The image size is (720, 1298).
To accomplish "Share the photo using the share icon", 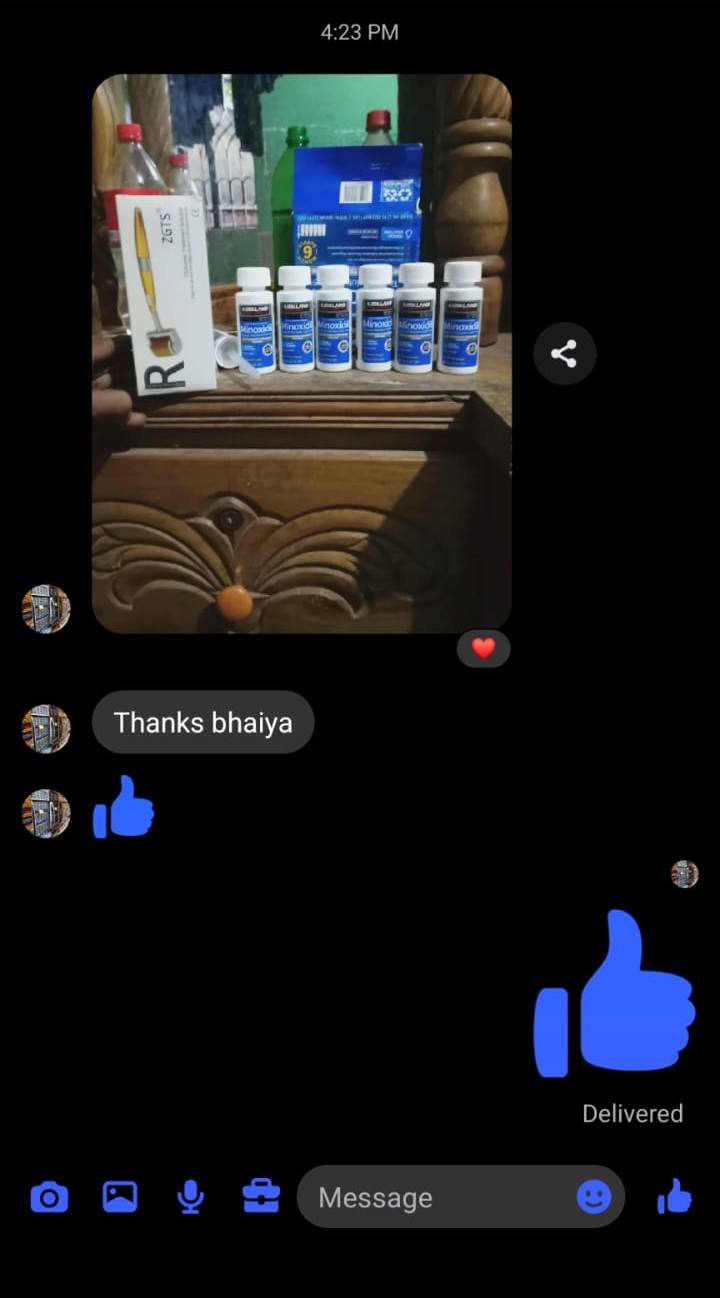I will (x=564, y=353).
